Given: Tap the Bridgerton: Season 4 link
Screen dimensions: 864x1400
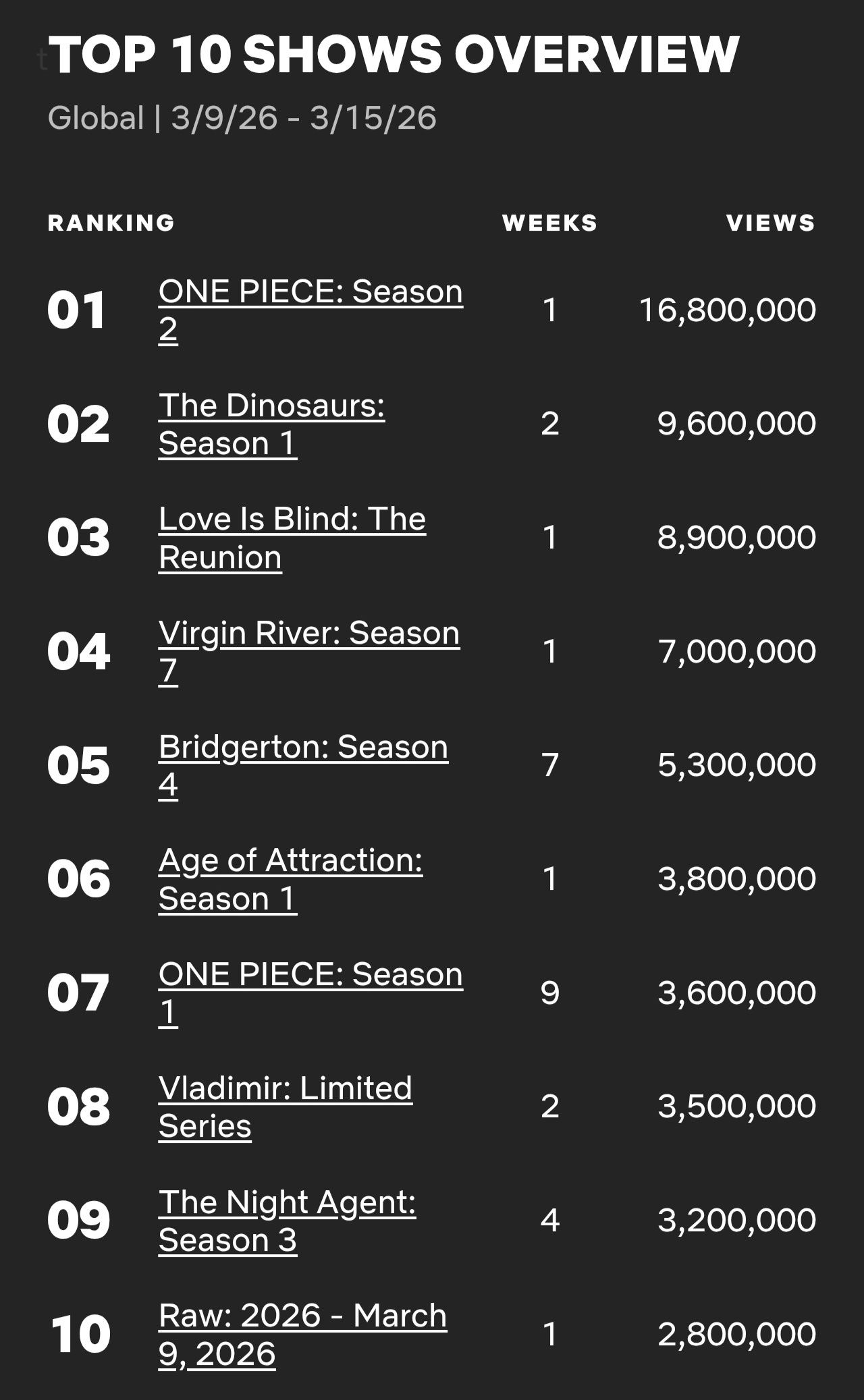Looking at the screenshot, I should [x=303, y=765].
